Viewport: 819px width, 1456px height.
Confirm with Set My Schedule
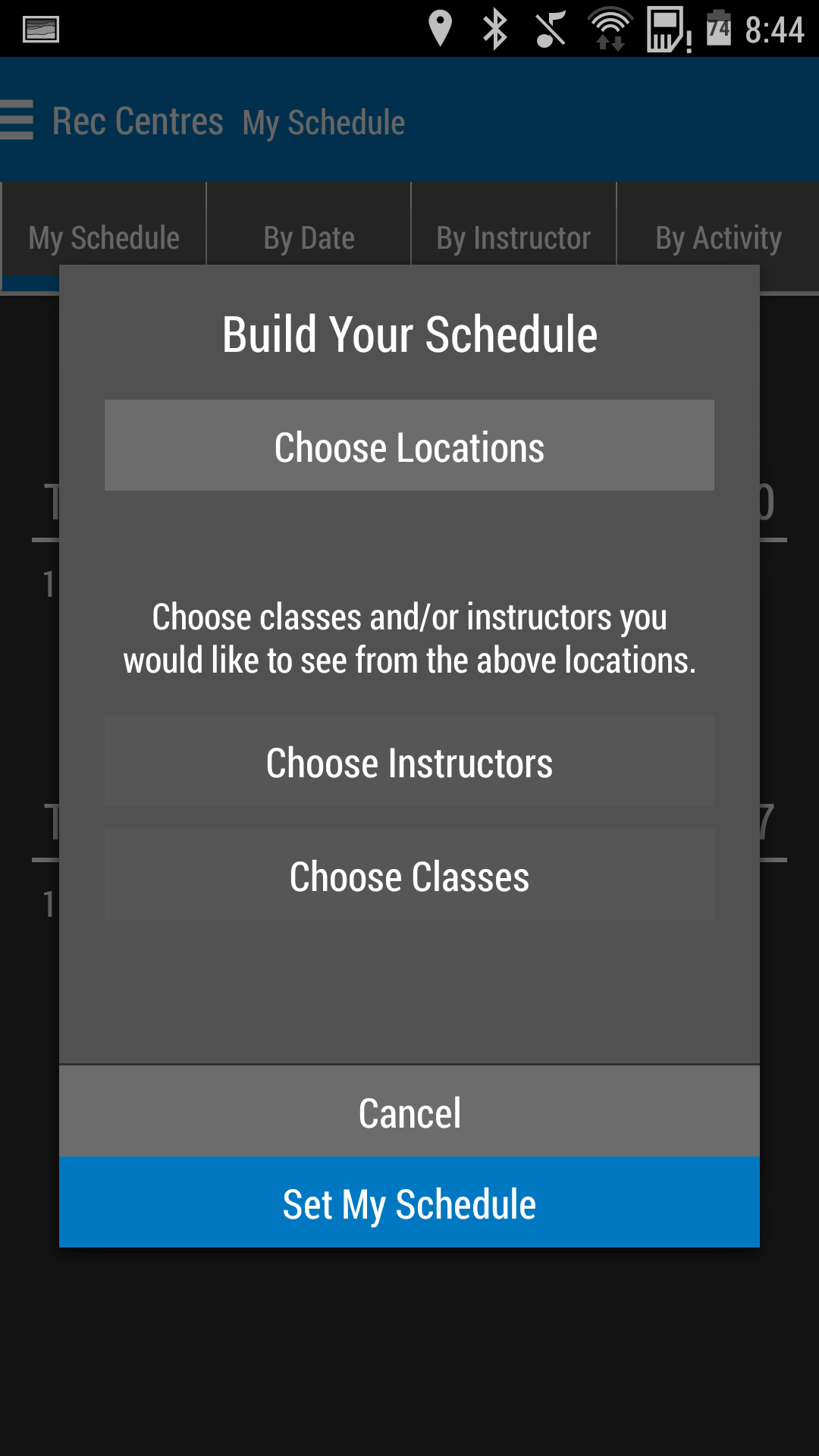click(x=409, y=1203)
